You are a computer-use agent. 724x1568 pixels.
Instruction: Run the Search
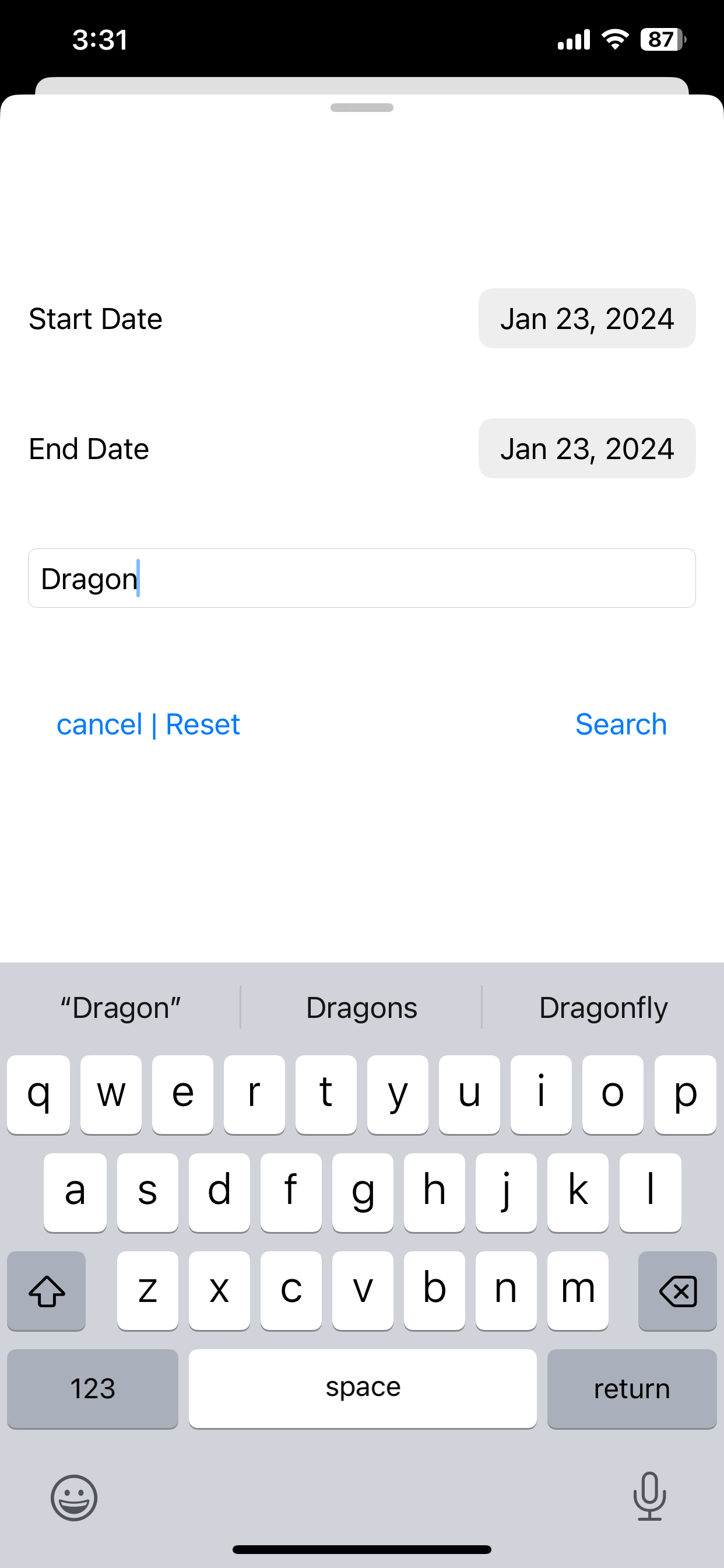(x=621, y=724)
